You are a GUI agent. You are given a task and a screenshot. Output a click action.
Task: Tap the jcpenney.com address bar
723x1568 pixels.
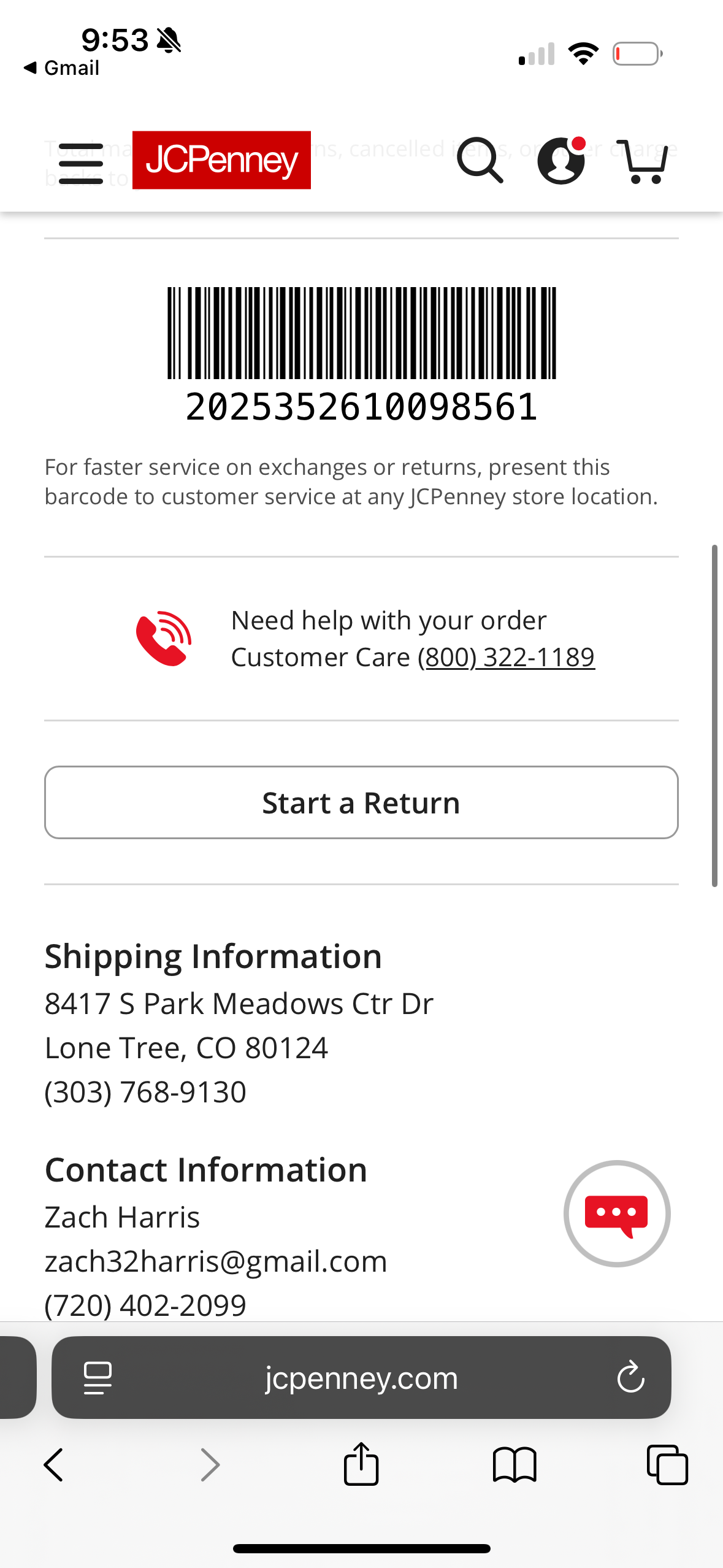pyautogui.click(x=361, y=1377)
